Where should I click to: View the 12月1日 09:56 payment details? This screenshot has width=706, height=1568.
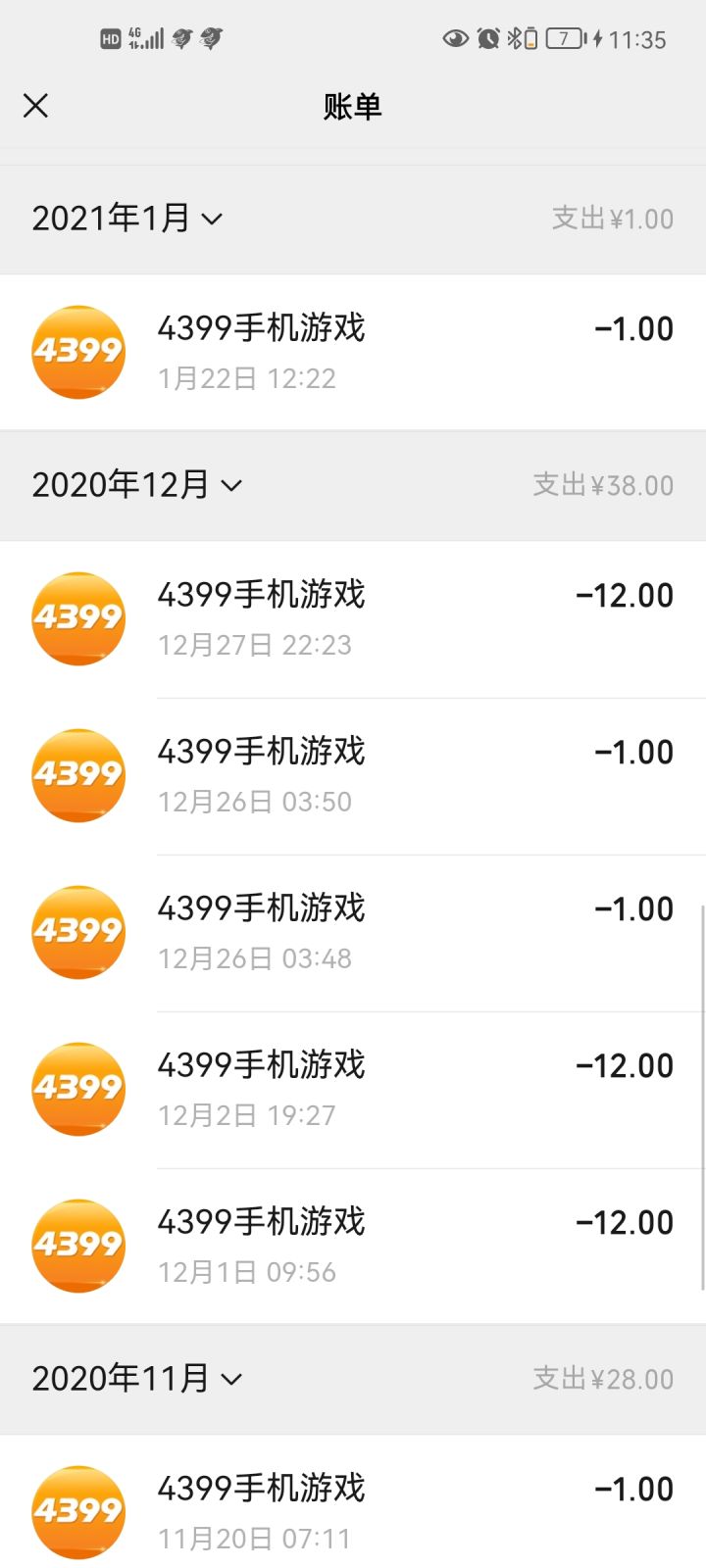[x=353, y=1246]
